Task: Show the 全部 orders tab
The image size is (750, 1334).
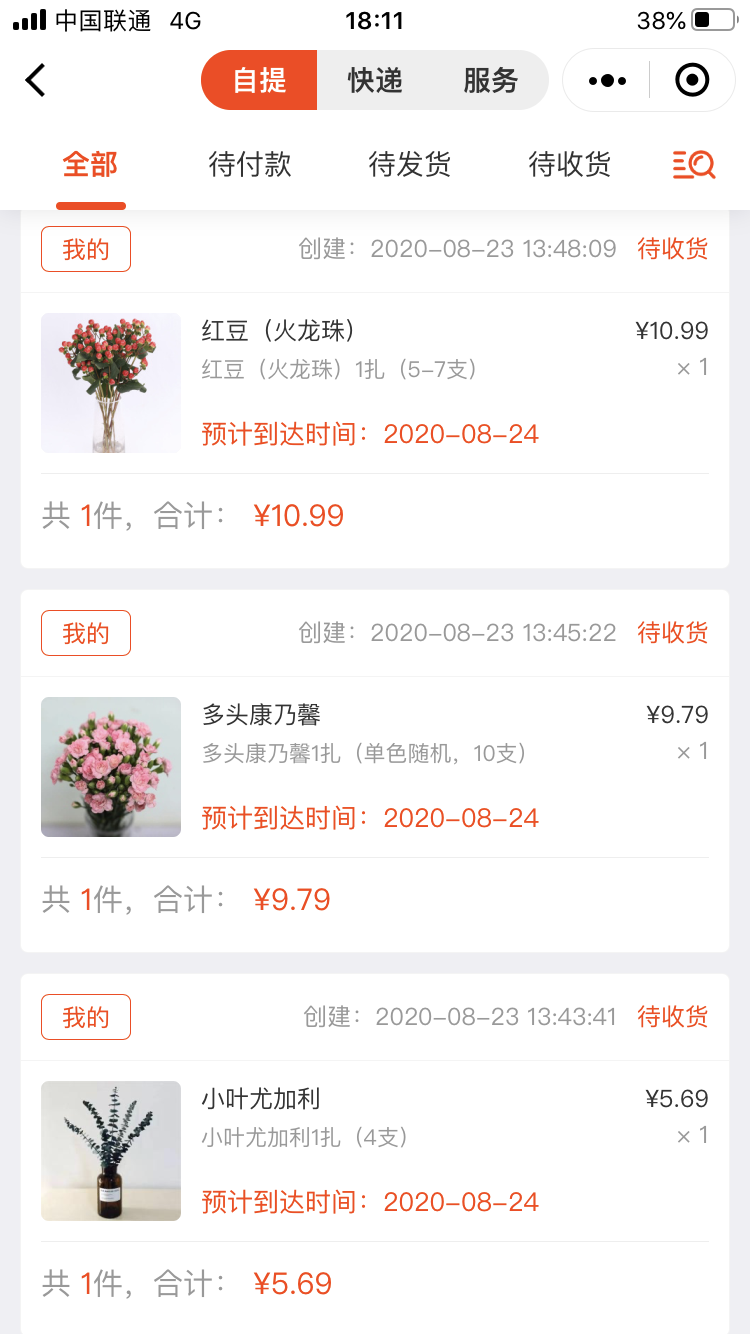Action: click(90, 165)
